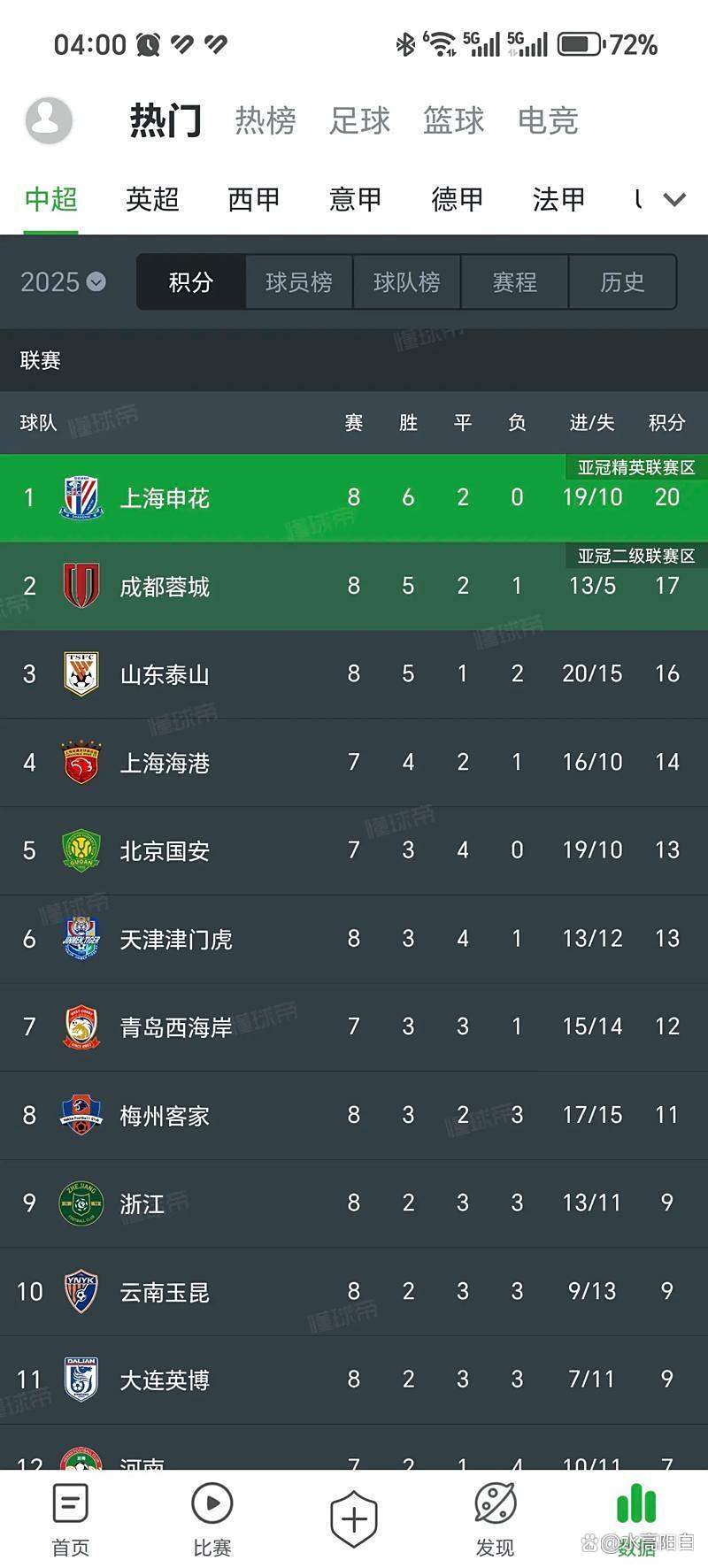Viewport: 708px width, 1568px height.
Task: Tap the center shield plus button
Action: point(354,1518)
